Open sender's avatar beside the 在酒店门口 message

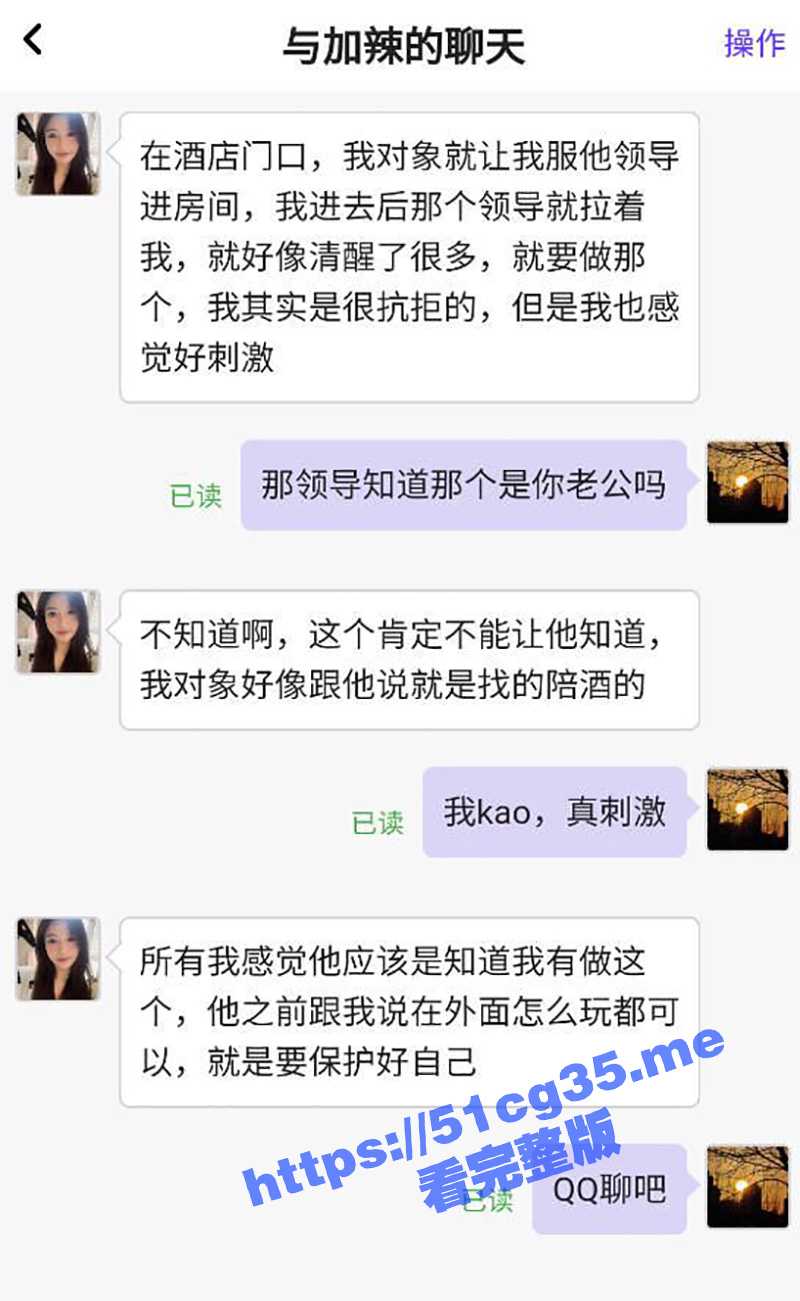click(x=58, y=154)
